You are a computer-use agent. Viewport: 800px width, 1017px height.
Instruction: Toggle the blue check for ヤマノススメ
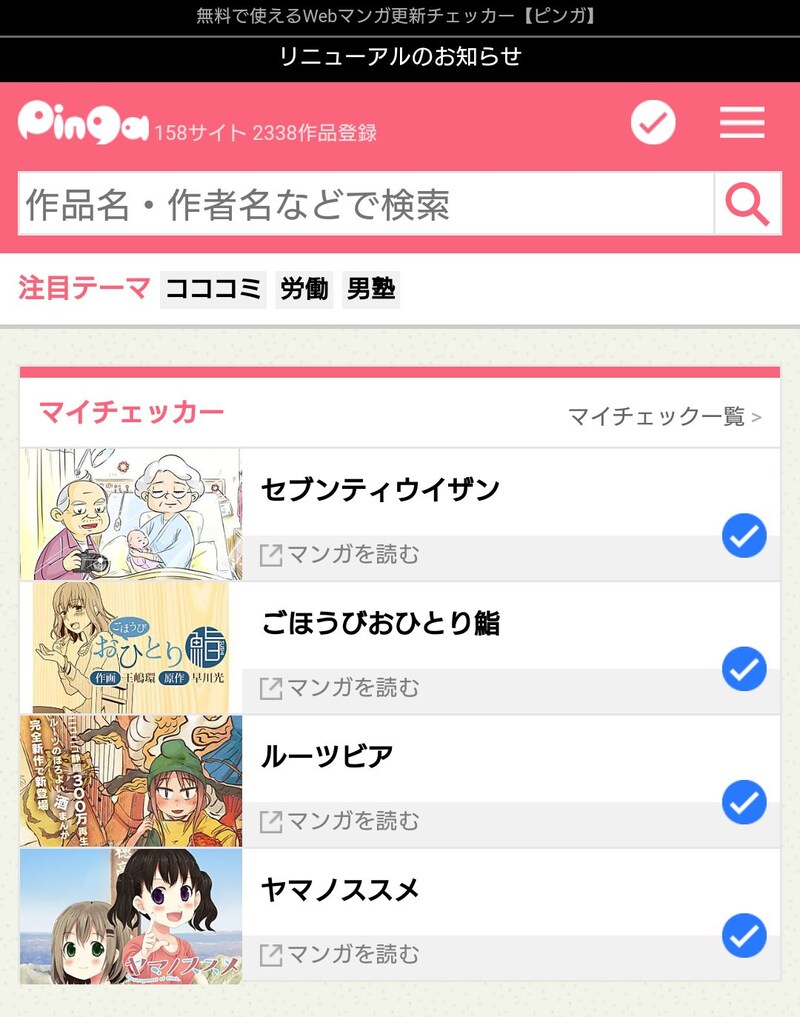(742, 937)
